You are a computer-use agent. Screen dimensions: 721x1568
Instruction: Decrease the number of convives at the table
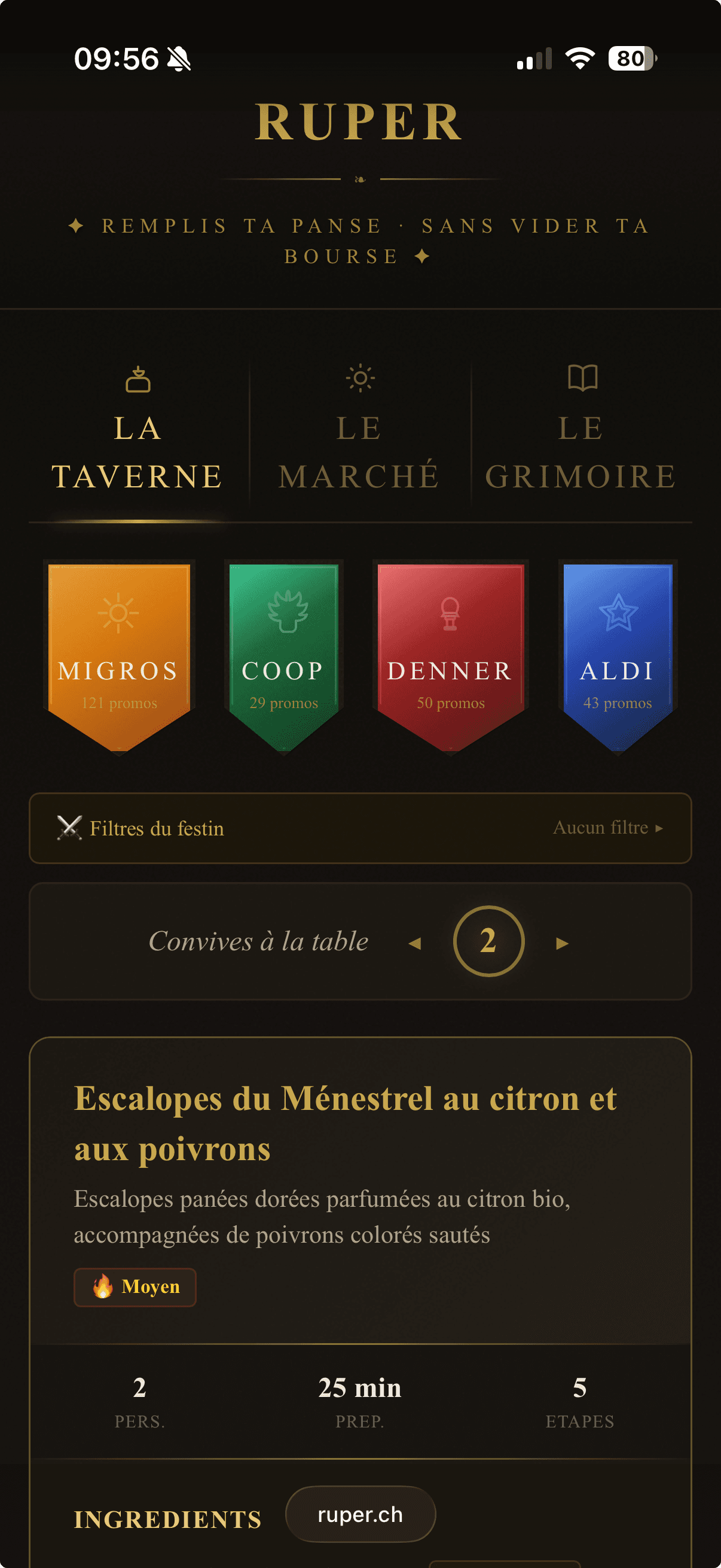click(415, 943)
